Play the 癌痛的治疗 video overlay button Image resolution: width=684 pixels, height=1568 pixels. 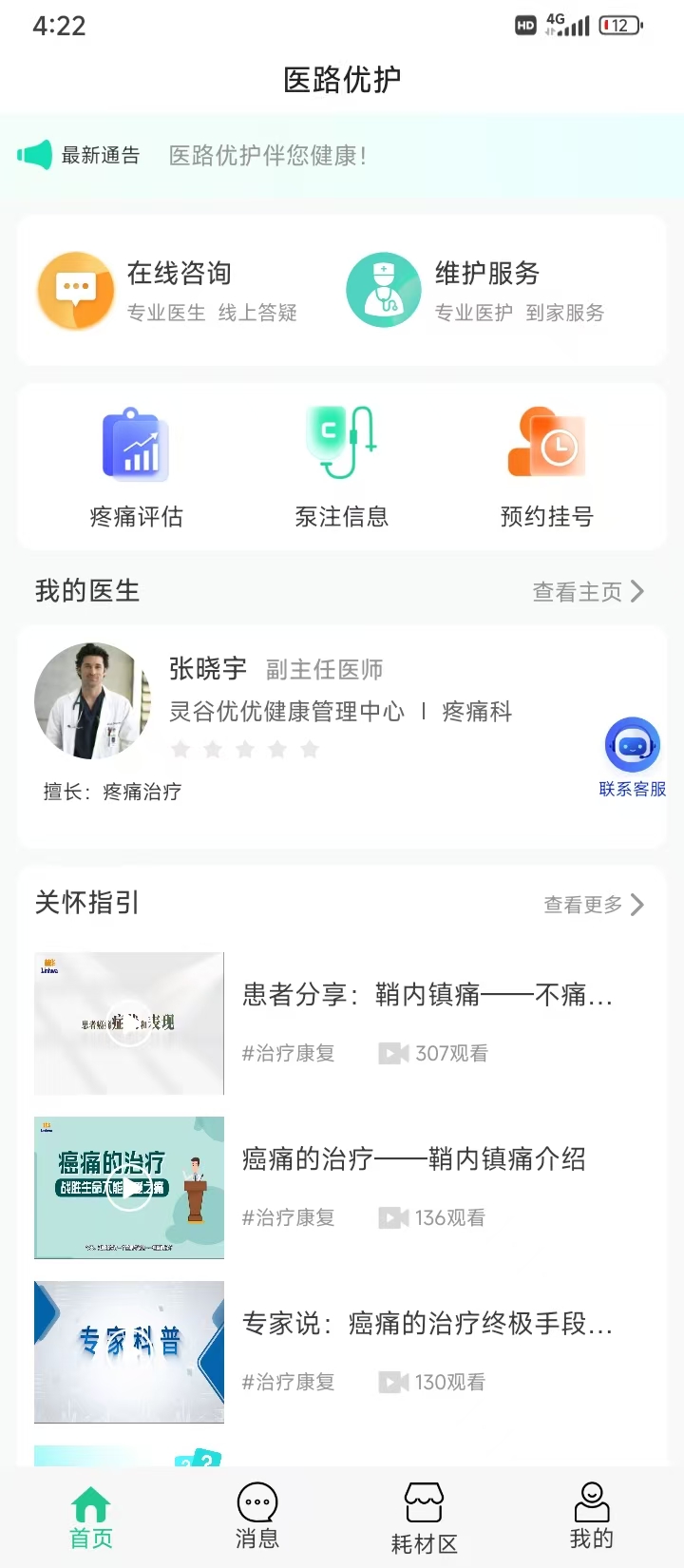pyautogui.click(x=129, y=1187)
